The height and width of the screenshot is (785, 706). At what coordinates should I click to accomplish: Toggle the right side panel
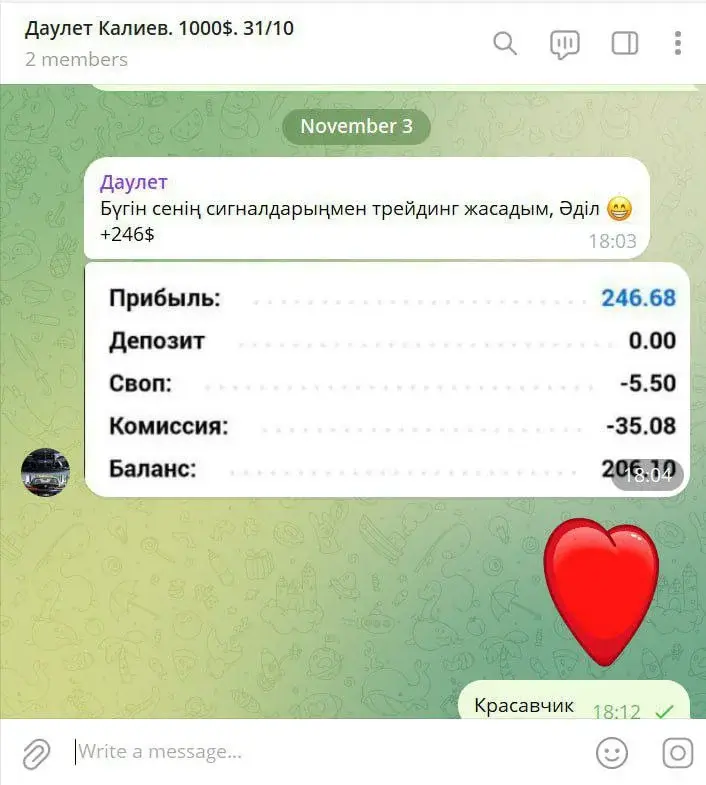[x=625, y=43]
